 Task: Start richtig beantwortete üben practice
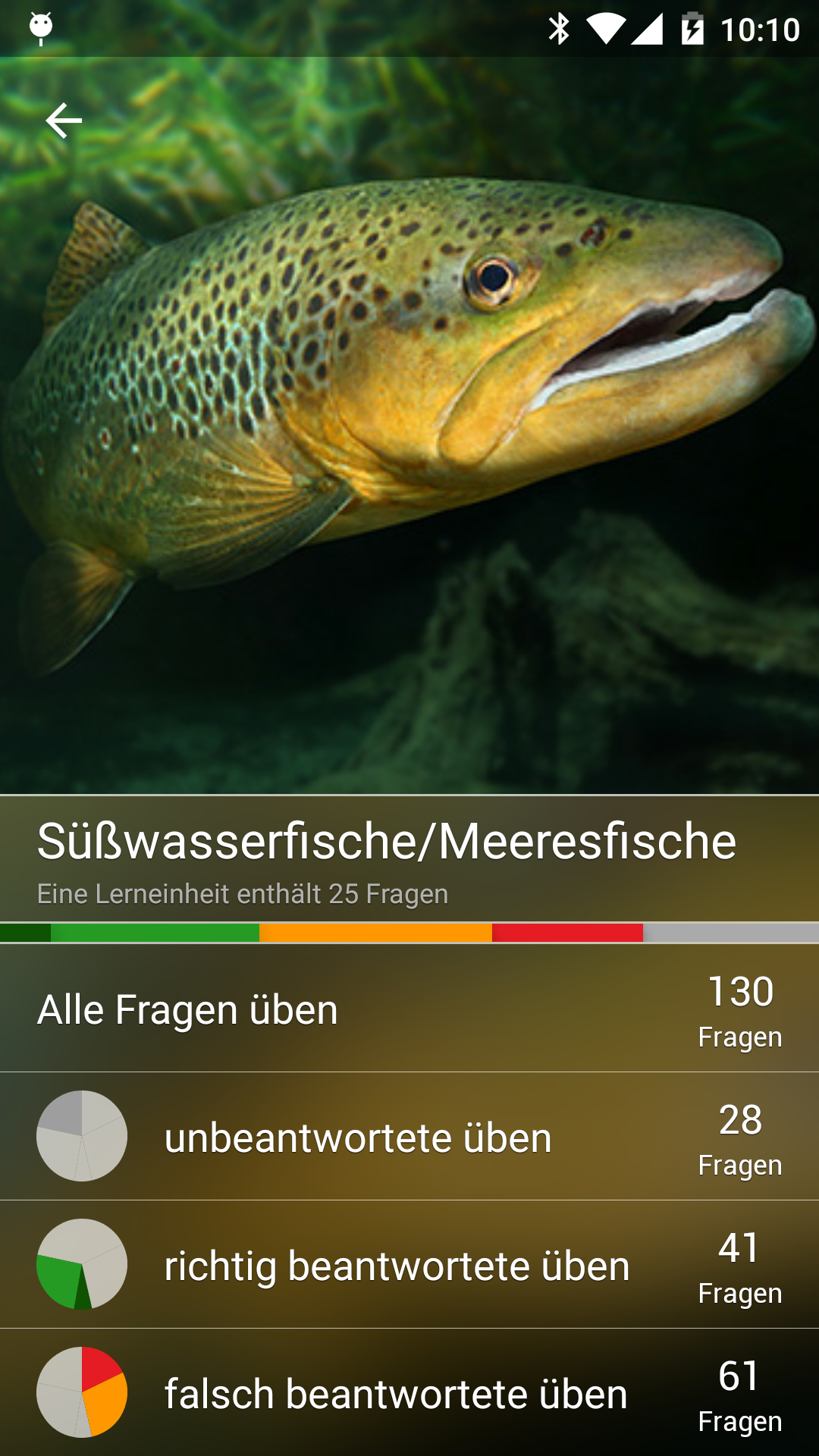[409, 1265]
